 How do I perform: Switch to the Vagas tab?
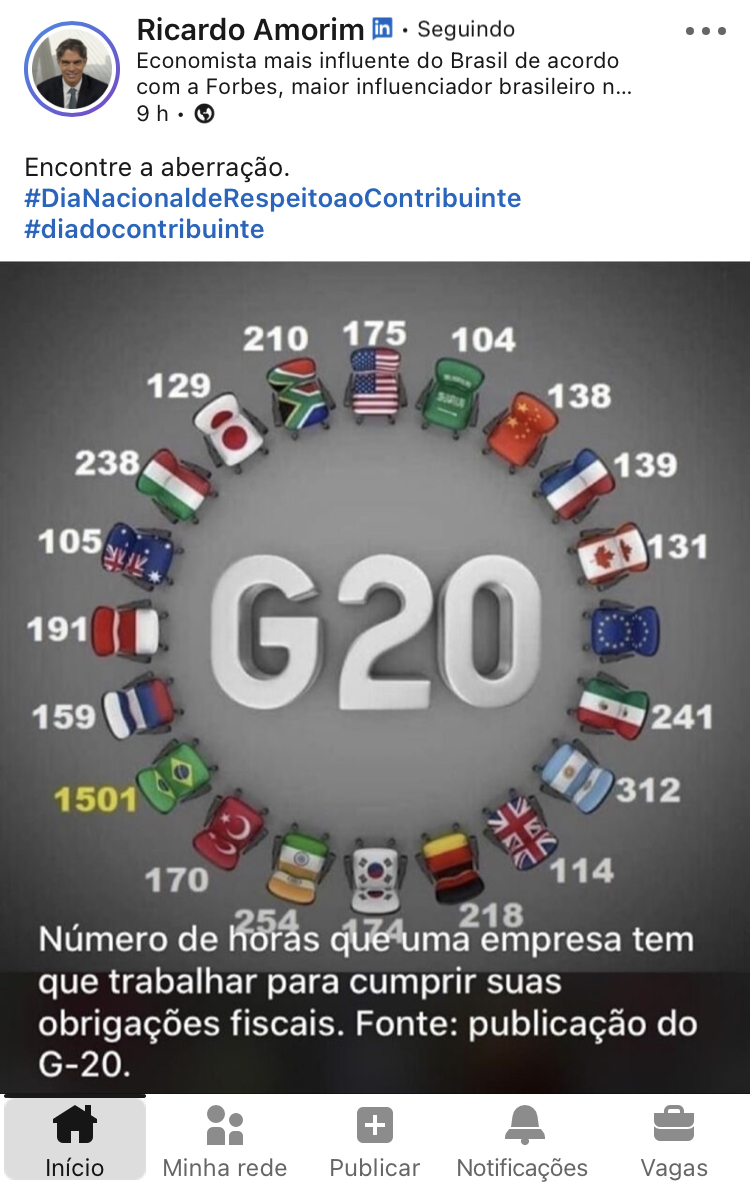674,1141
